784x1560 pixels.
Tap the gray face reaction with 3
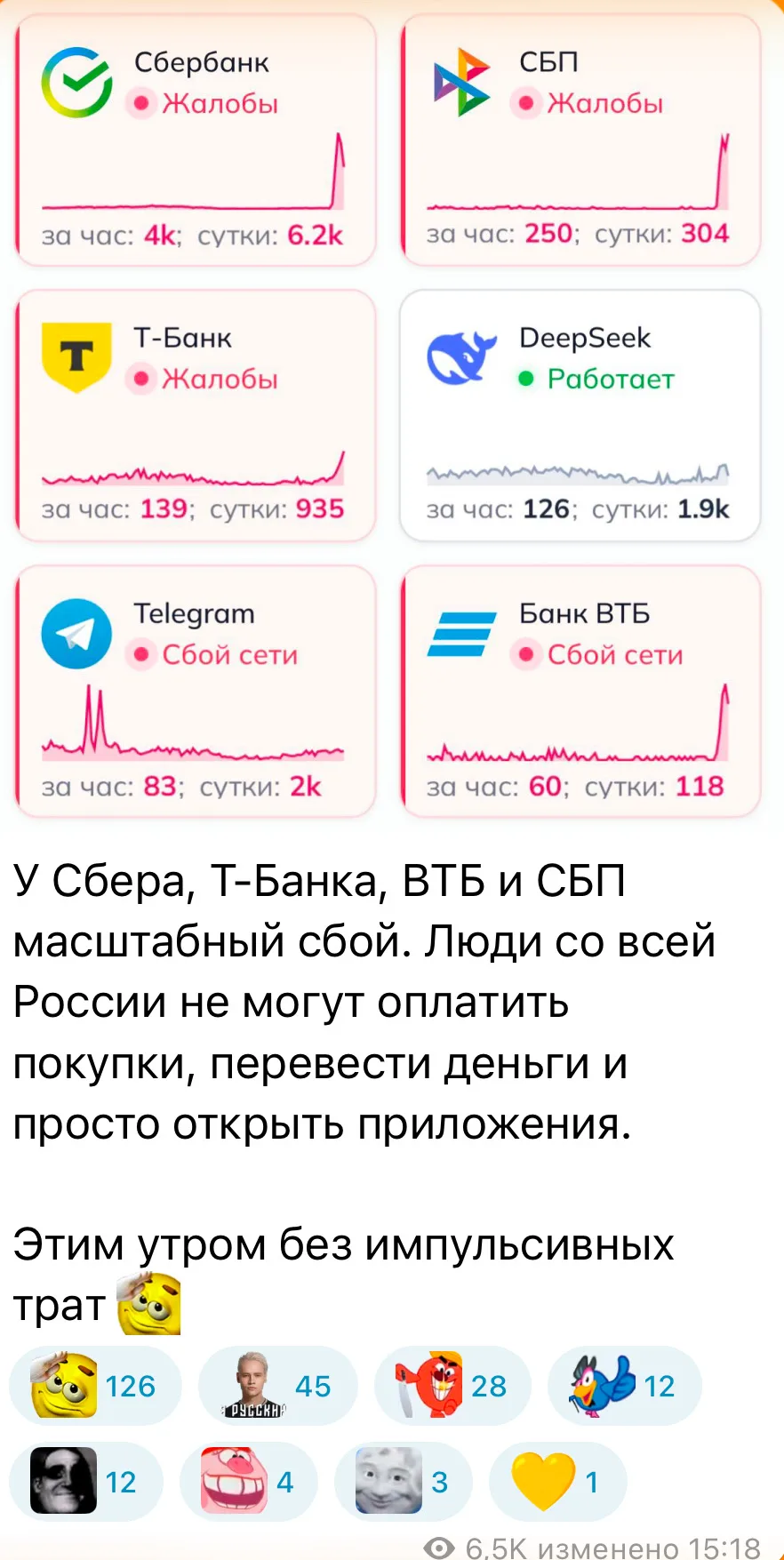(x=404, y=1482)
